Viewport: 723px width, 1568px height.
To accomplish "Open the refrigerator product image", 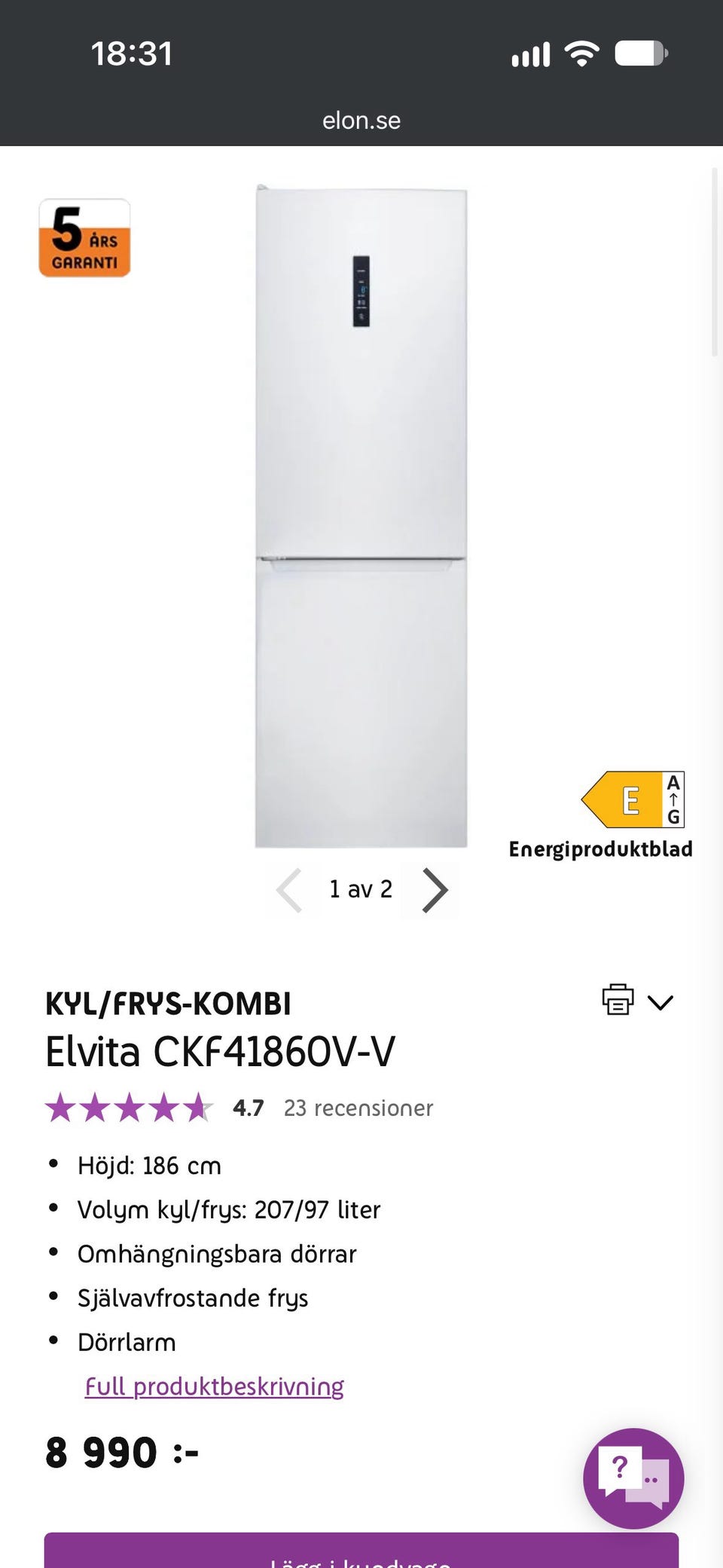I will (x=361, y=516).
